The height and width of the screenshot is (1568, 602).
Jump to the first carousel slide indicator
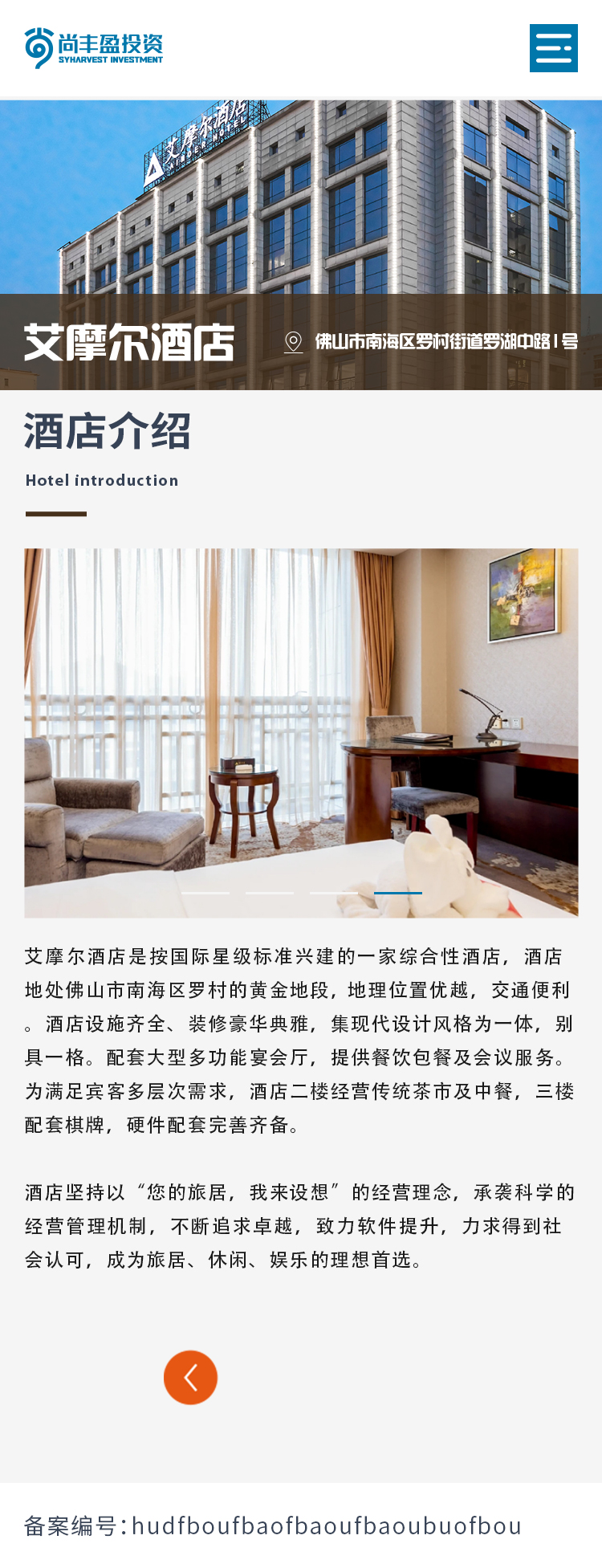[205, 893]
